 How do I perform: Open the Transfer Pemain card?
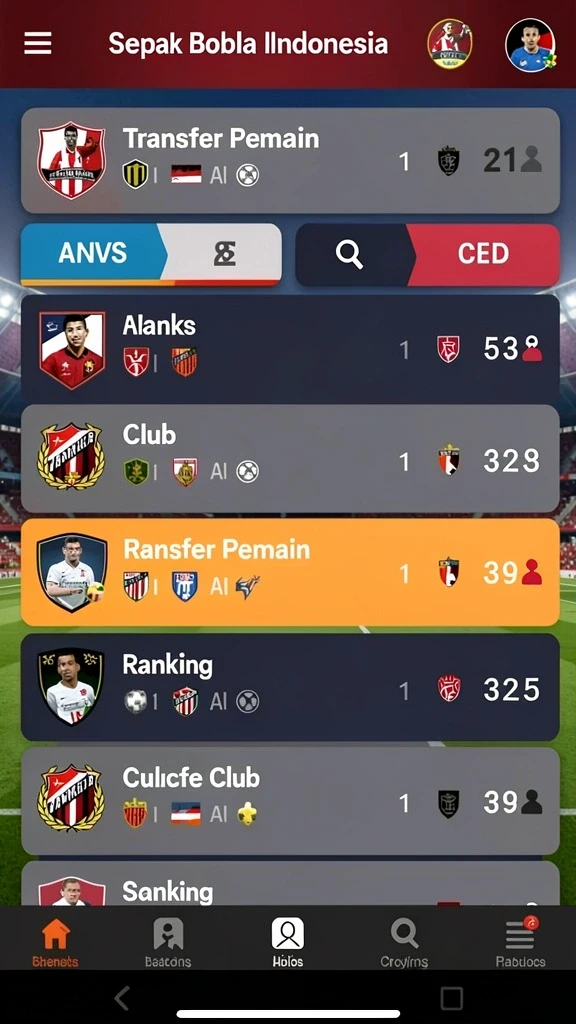coord(290,161)
